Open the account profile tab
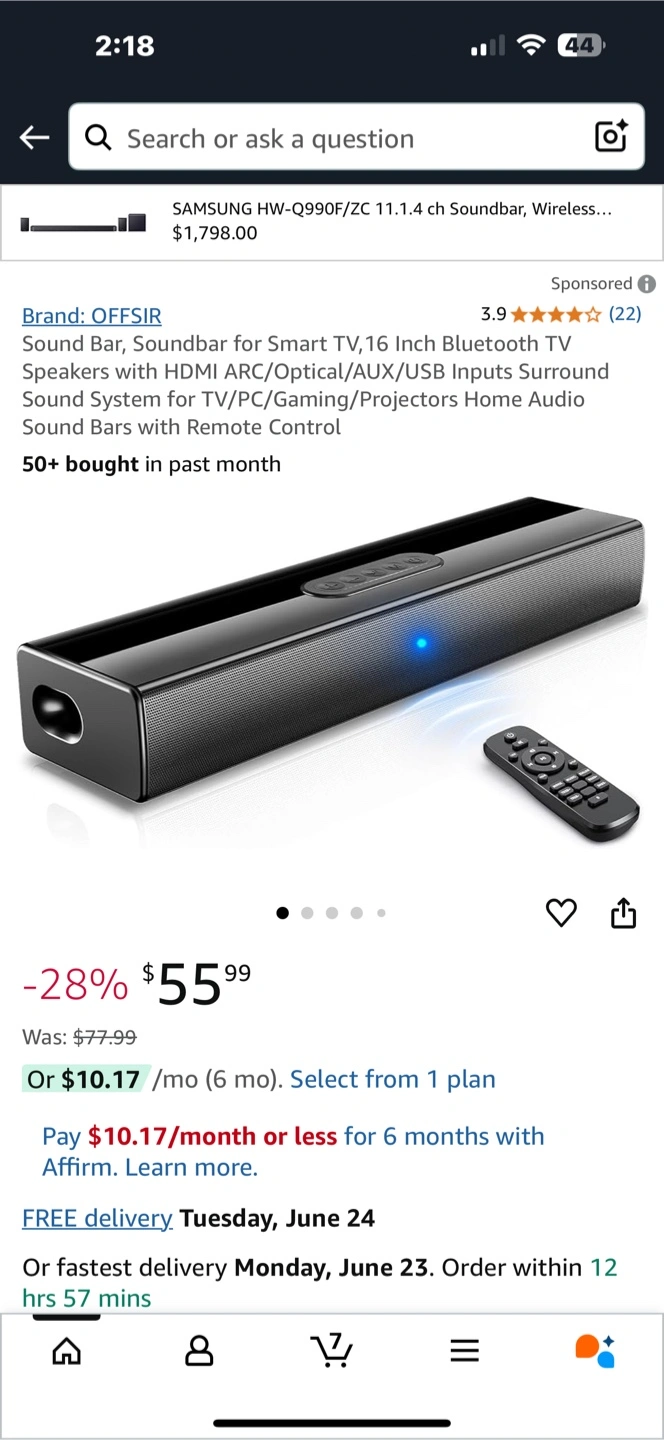 click(199, 1352)
